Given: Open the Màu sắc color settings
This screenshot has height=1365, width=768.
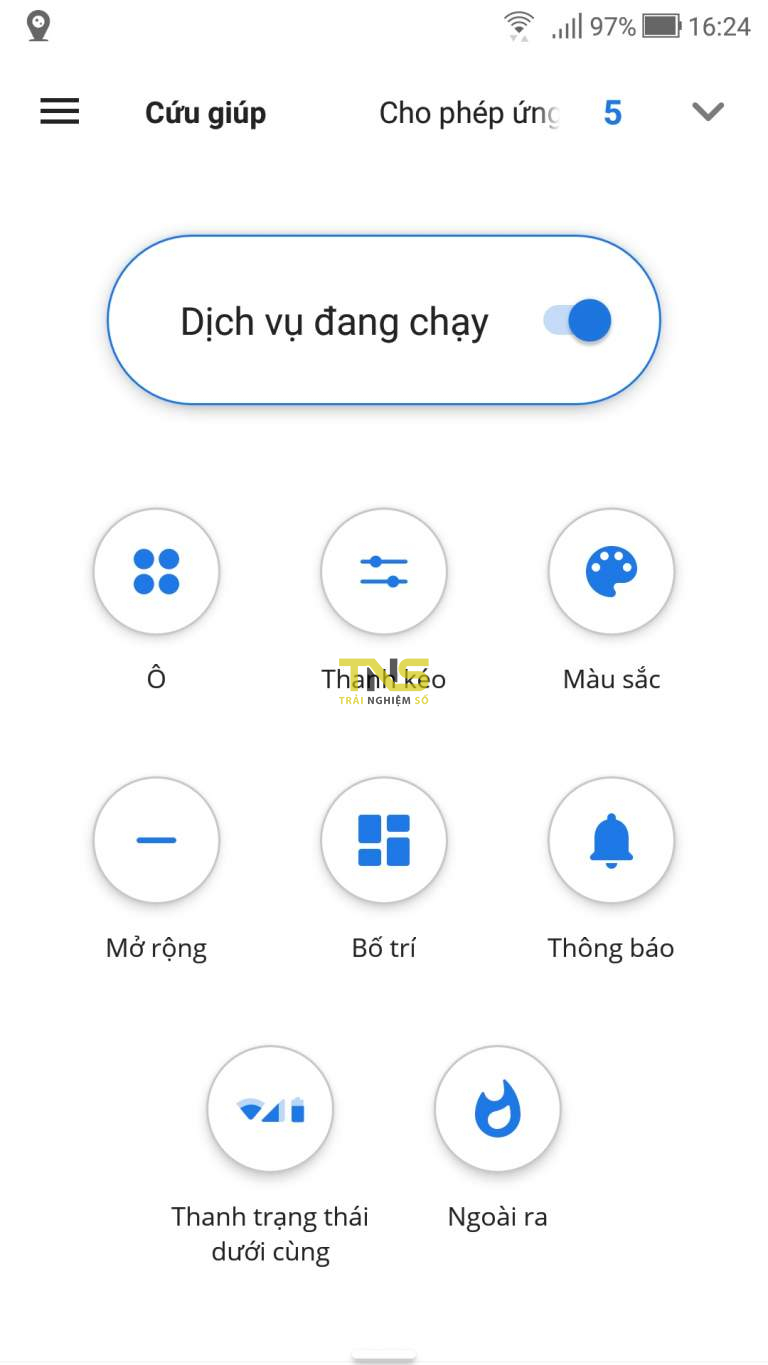Looking at the screenshot, I should [611, 572].
